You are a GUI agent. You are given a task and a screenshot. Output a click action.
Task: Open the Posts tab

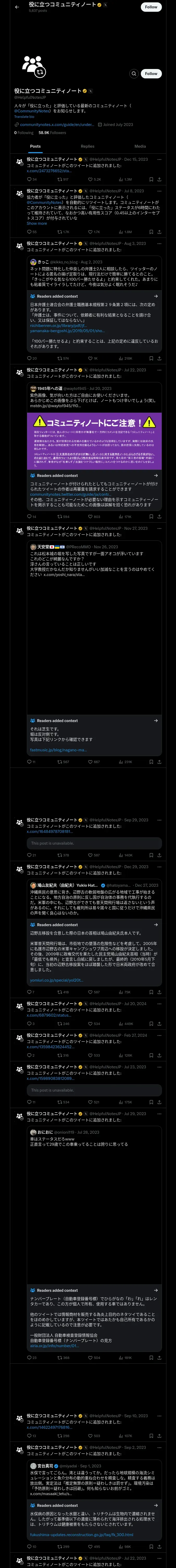(x=35, y=146)
